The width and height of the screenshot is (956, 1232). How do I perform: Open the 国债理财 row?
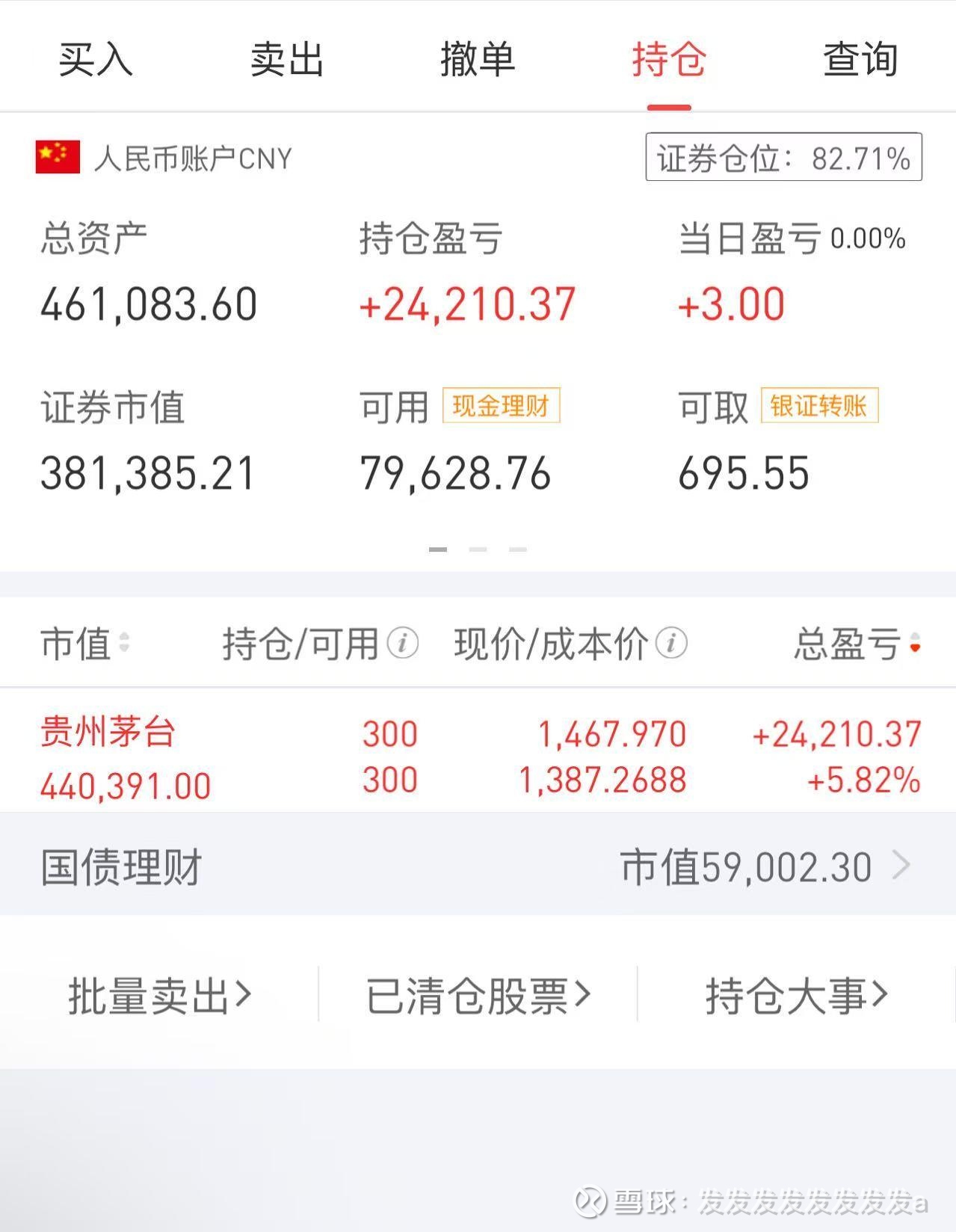478,866
